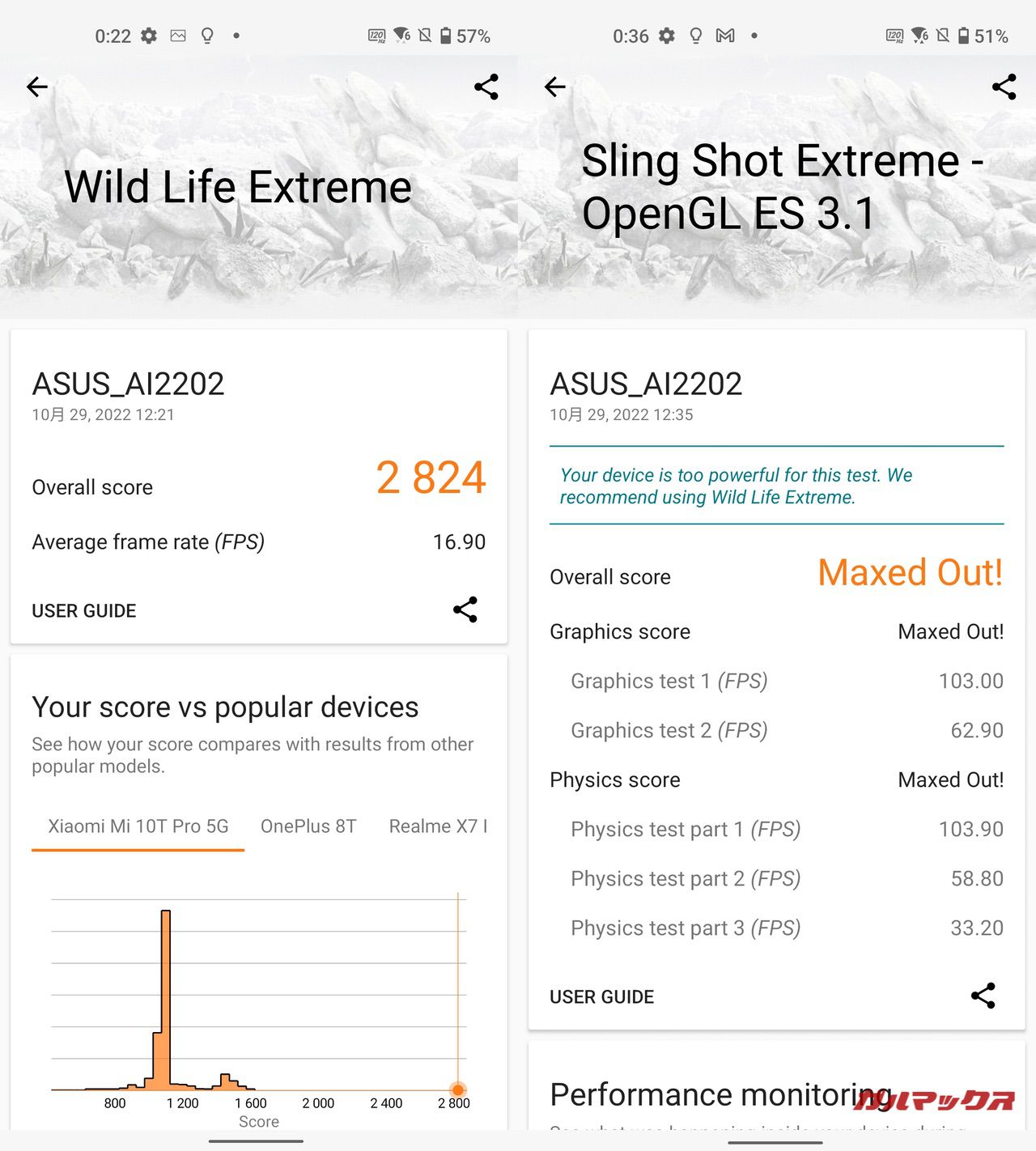
Task: Share from the Wild Life Extreme header
Action: [486, 87]
